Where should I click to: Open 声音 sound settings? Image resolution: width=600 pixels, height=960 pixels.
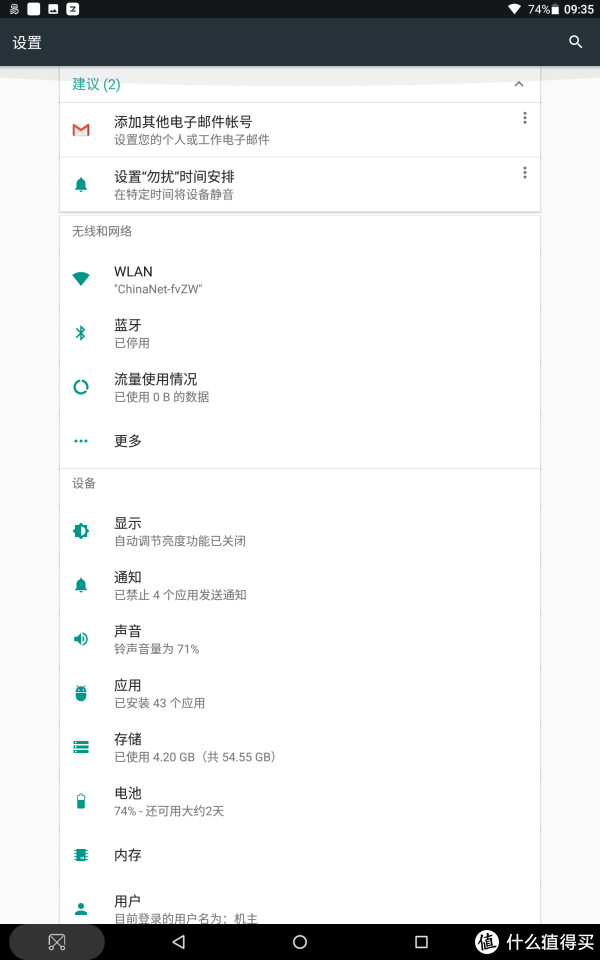point(300,639)
